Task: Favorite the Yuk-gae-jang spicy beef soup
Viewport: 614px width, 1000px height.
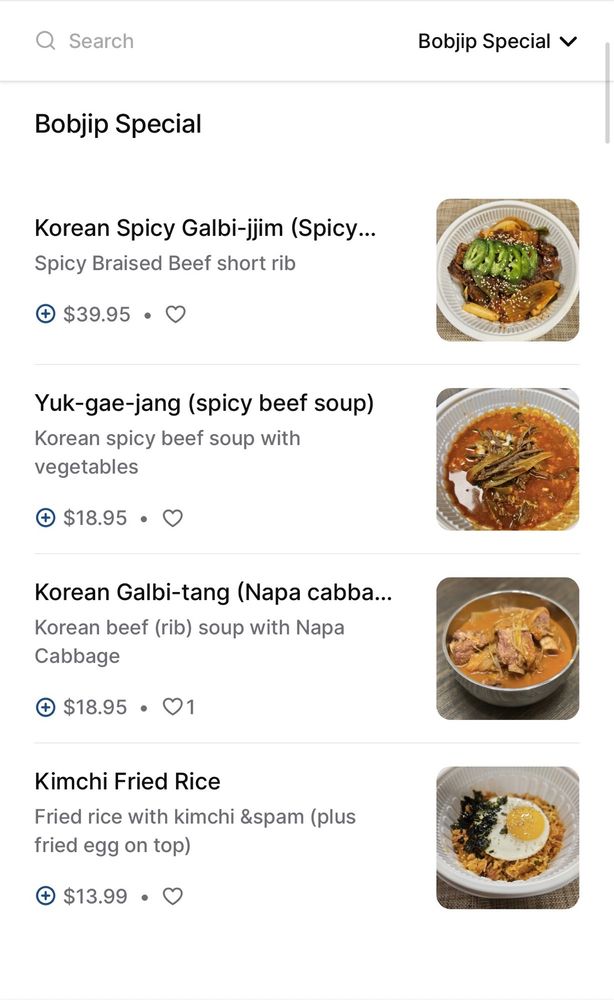Action: (173, 518)
